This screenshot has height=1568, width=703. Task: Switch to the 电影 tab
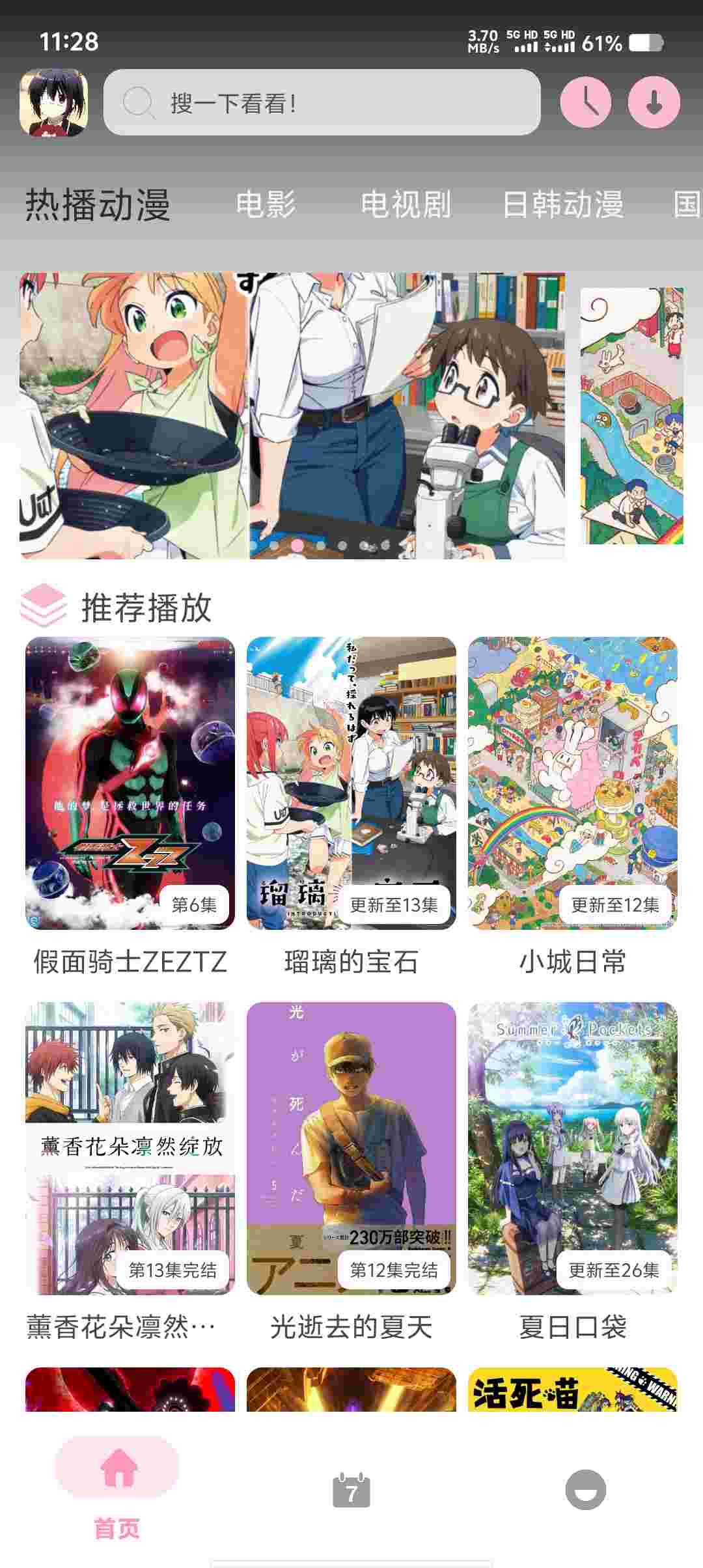click(x=266, y=204)
